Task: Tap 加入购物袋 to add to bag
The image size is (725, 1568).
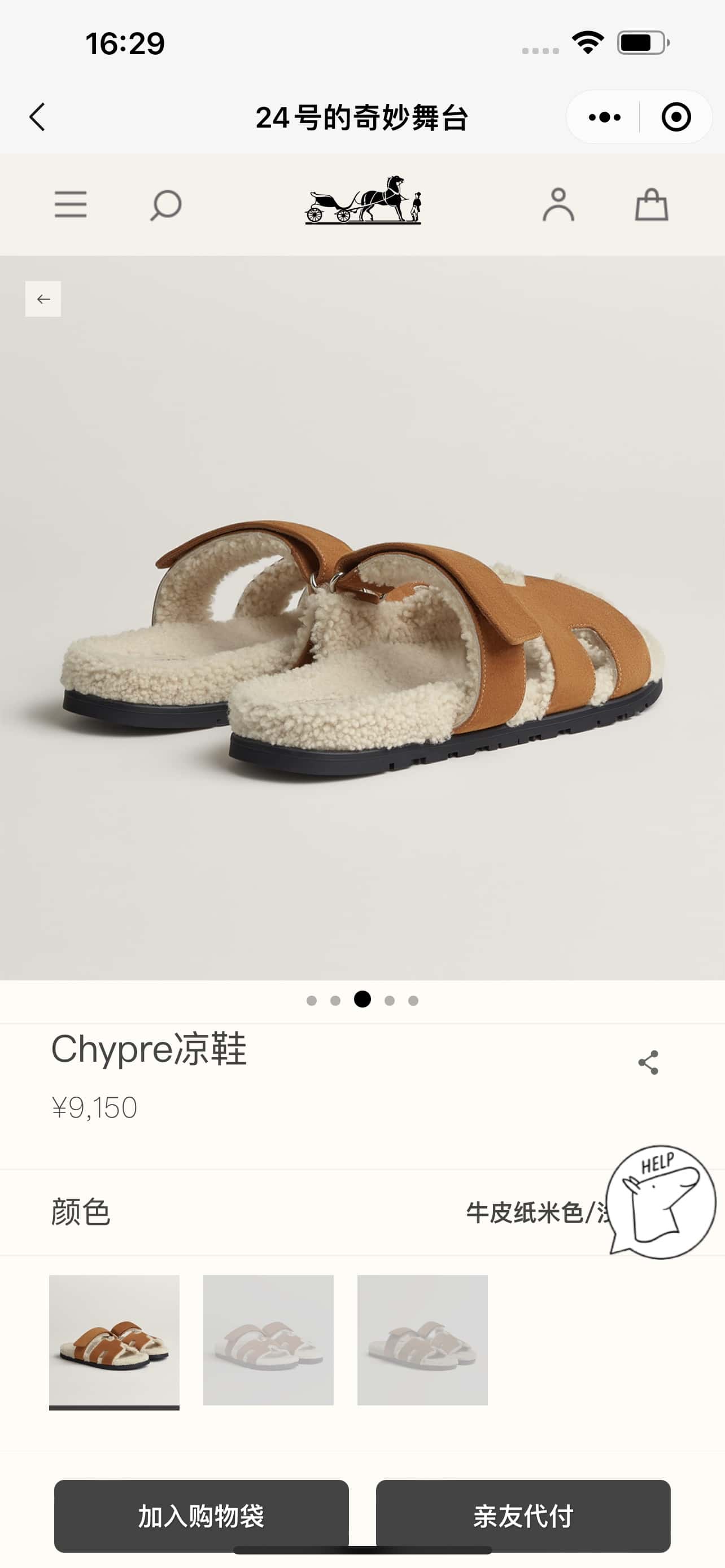Action: click(202, 1516)
